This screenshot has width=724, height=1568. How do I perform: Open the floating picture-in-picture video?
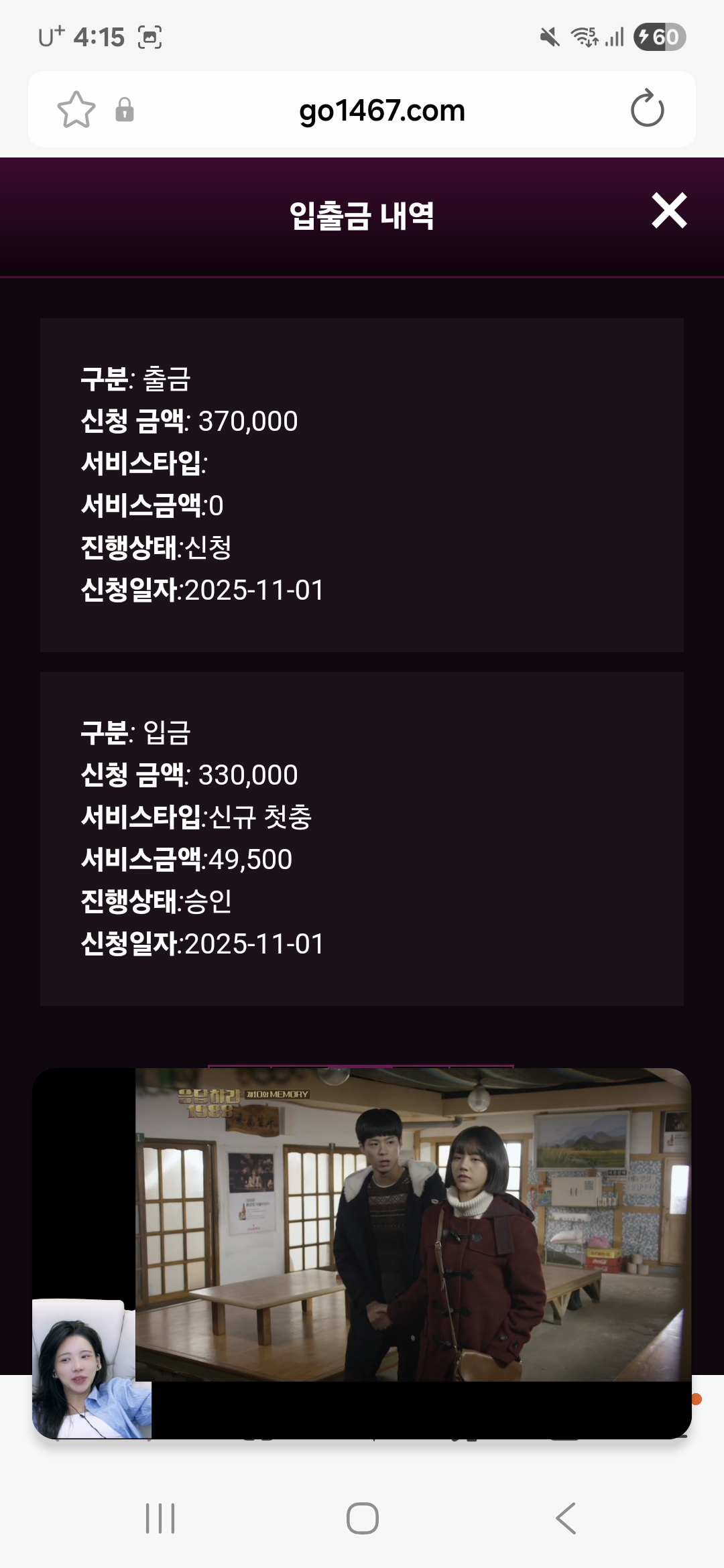pyautogui.click(x=413, y=1225)
